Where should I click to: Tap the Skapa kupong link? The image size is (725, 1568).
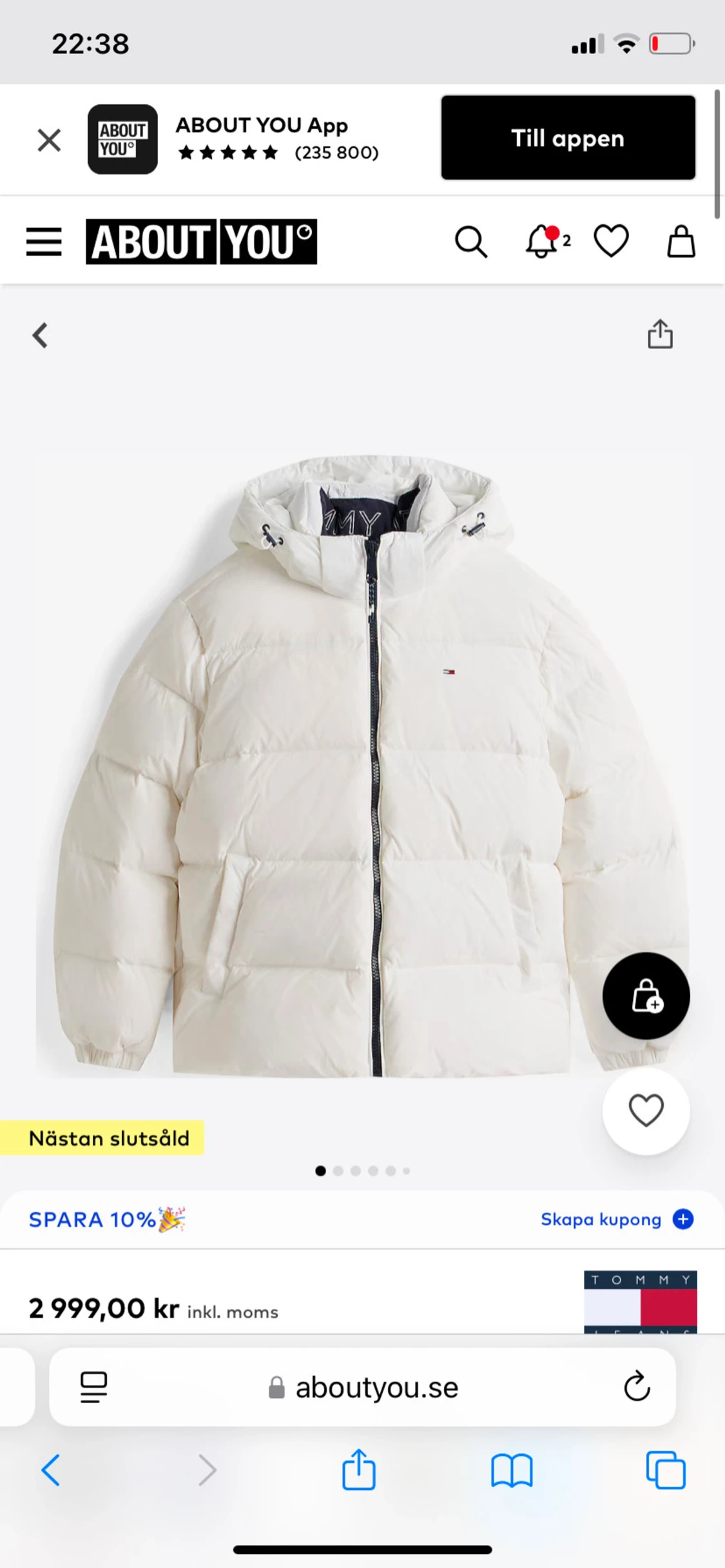pos(601,1219)
